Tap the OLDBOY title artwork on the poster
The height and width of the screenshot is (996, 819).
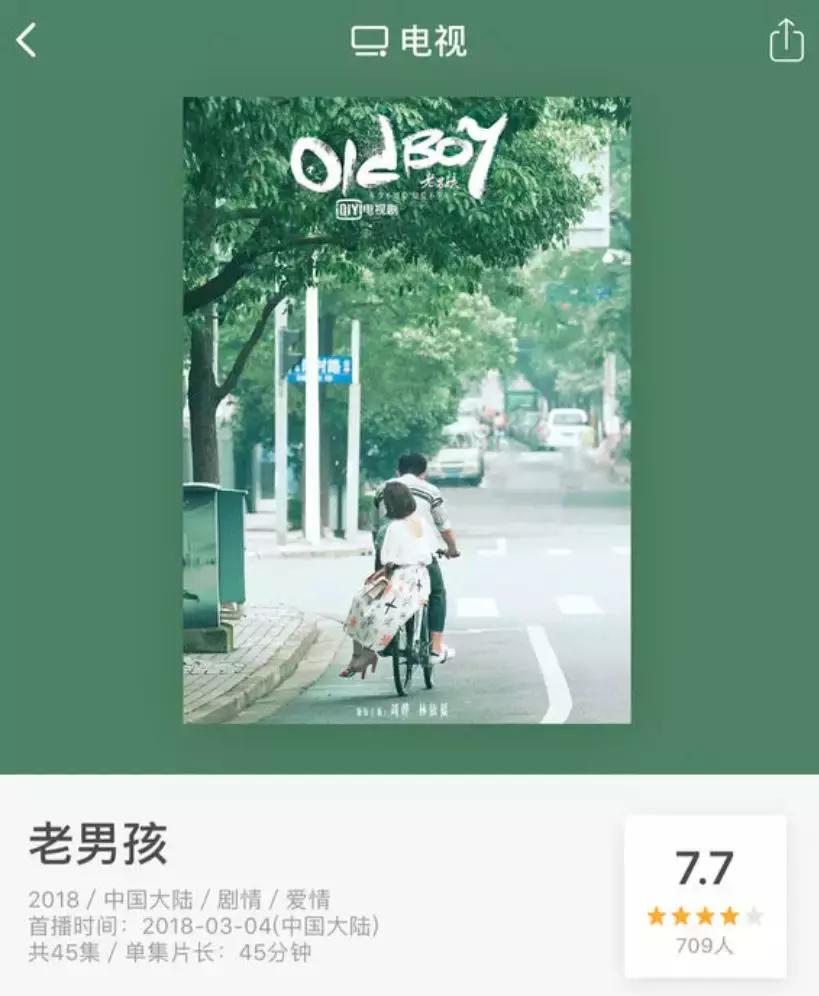[398, 155]
